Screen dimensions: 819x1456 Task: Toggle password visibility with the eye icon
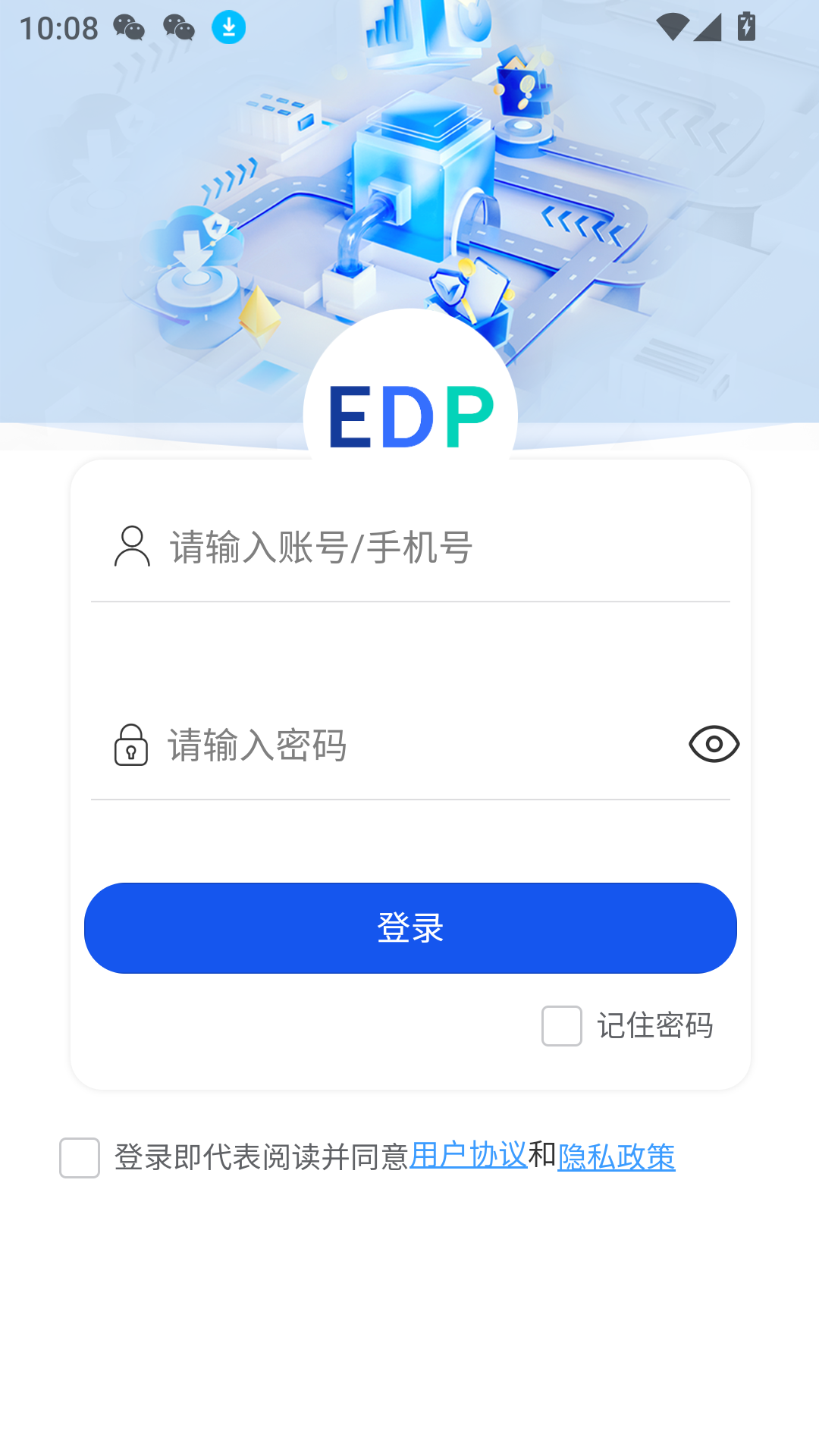(714, 744)
